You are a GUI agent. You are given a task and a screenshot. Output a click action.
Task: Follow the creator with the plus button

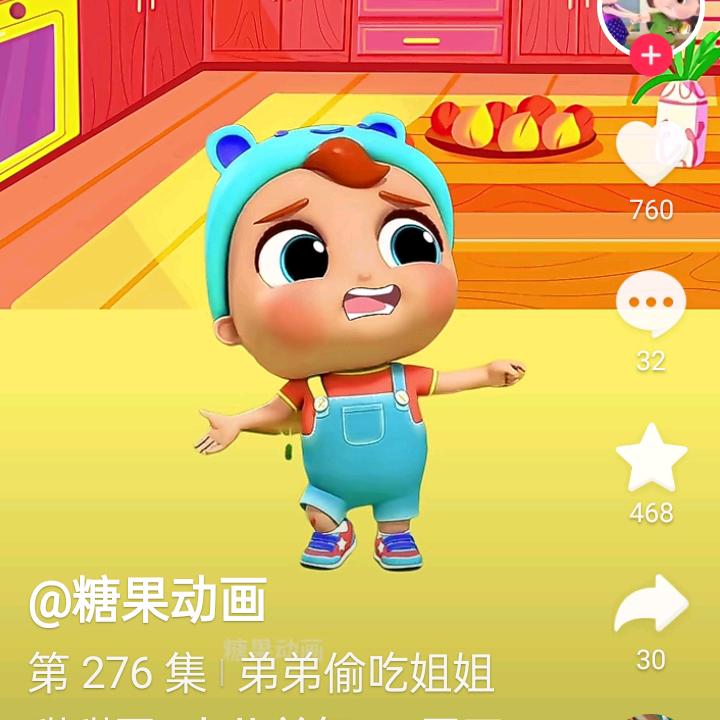click(x=651, y=56)
